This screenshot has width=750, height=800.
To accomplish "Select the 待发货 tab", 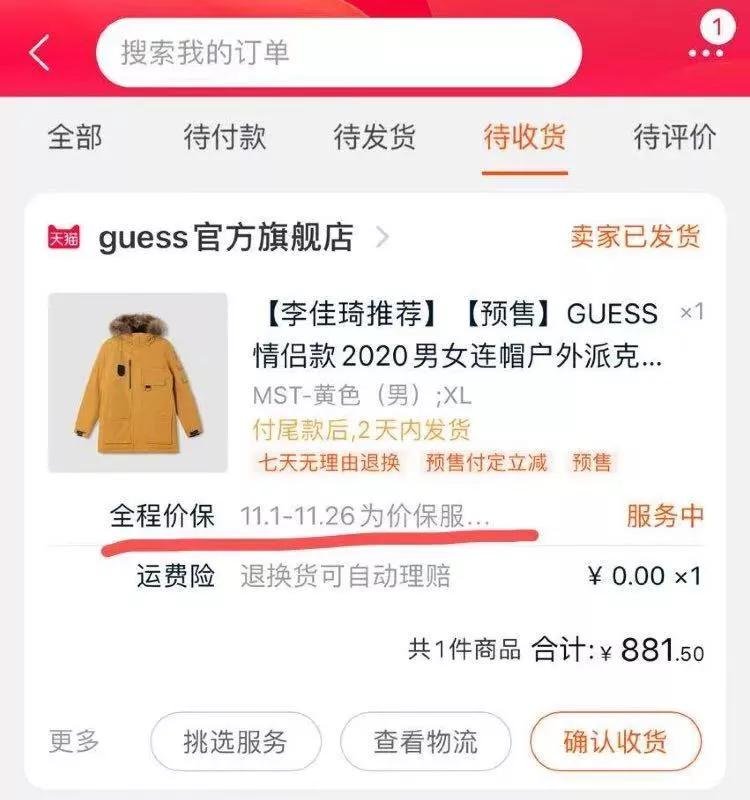I will click(x=375, y=137).
